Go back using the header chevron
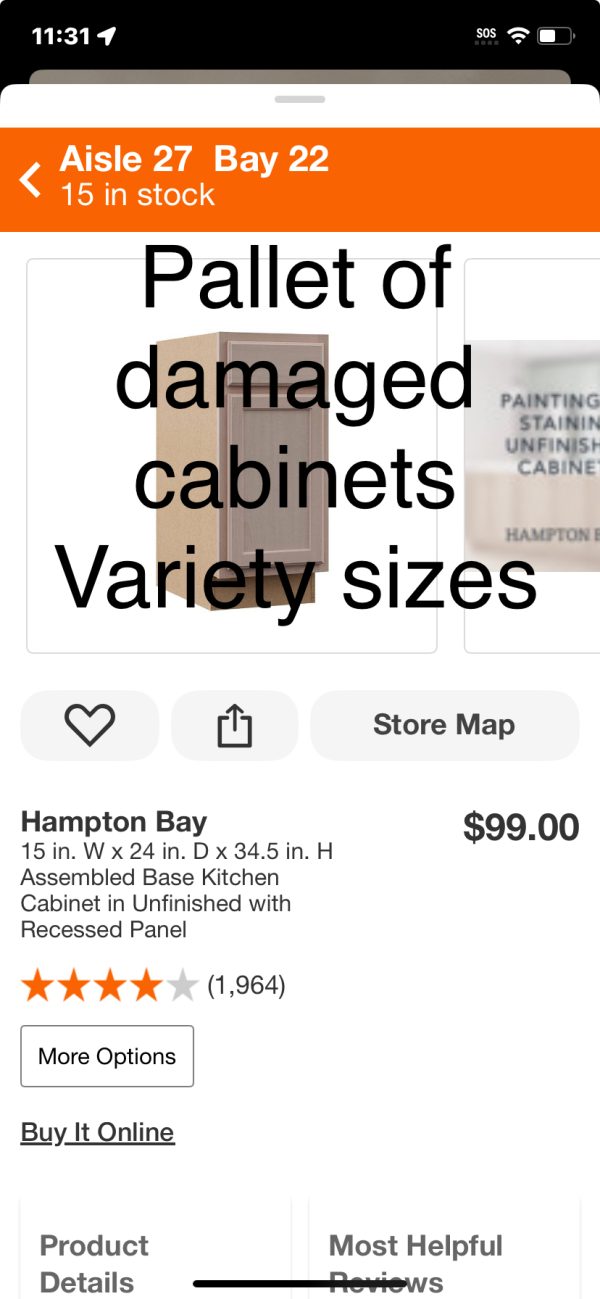Image resolution: width=600 pixels, height=1299 pixels. coord(32,181)
